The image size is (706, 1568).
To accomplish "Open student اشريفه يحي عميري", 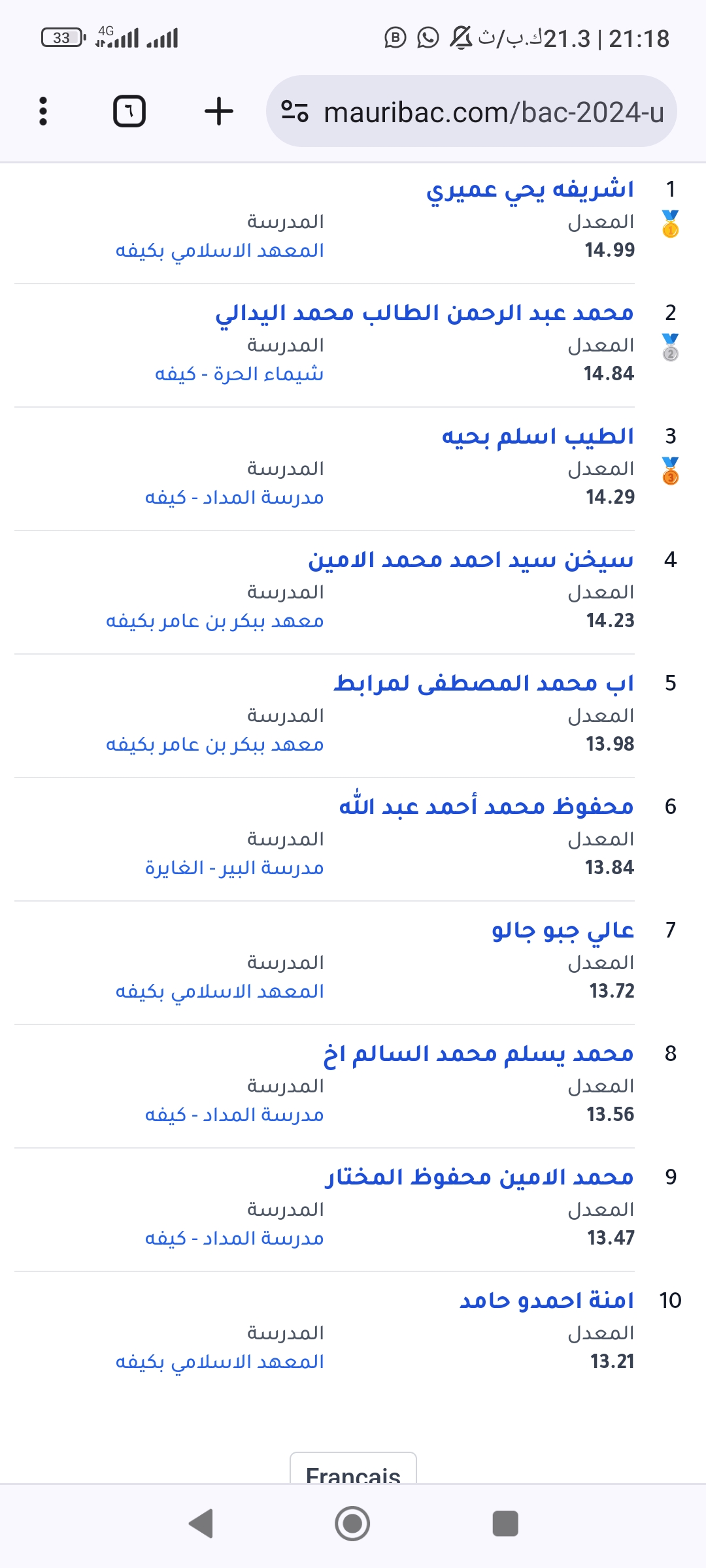I will click(x=530, y=189).
